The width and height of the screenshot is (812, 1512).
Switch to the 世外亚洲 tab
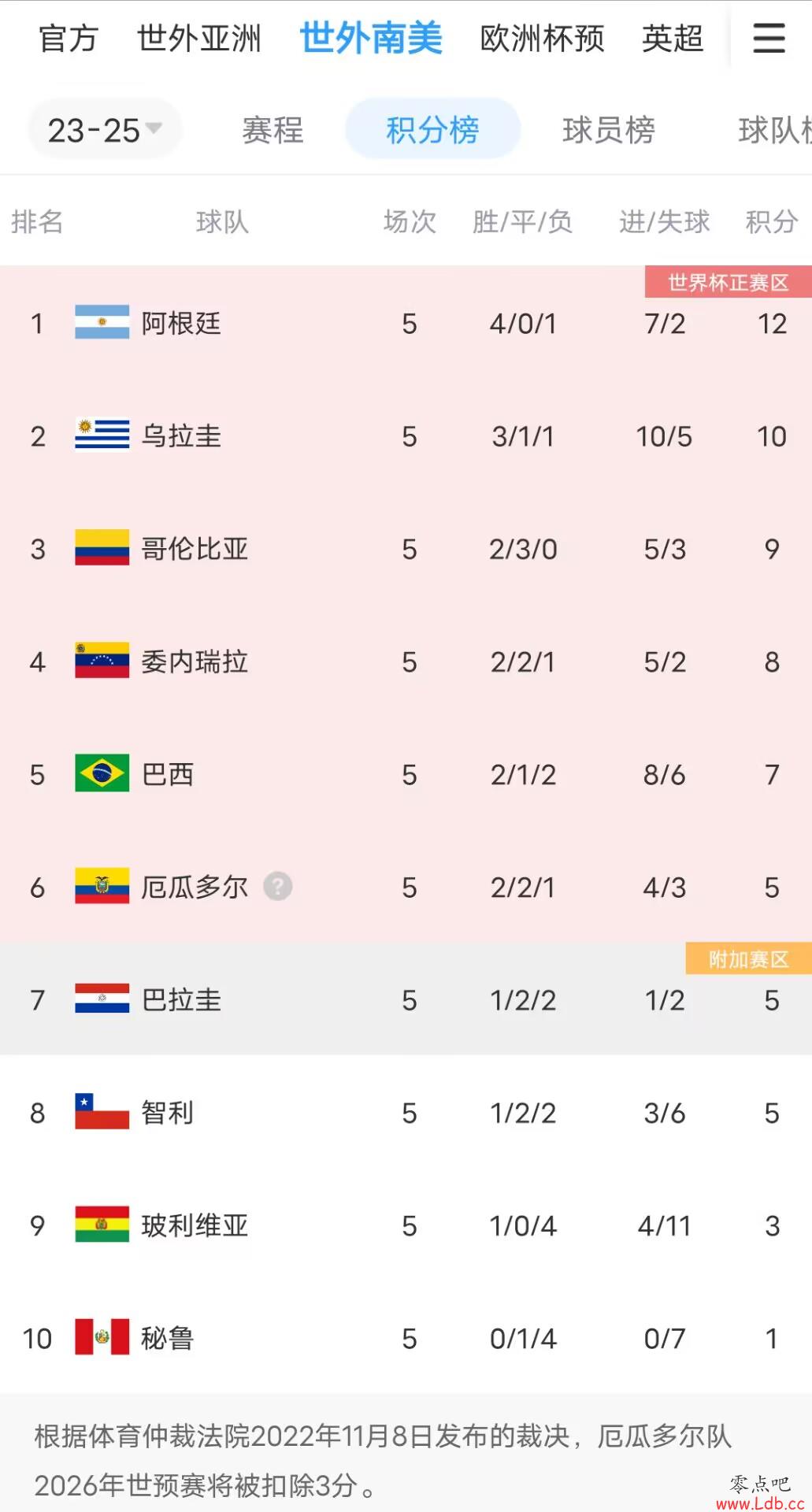199,38
